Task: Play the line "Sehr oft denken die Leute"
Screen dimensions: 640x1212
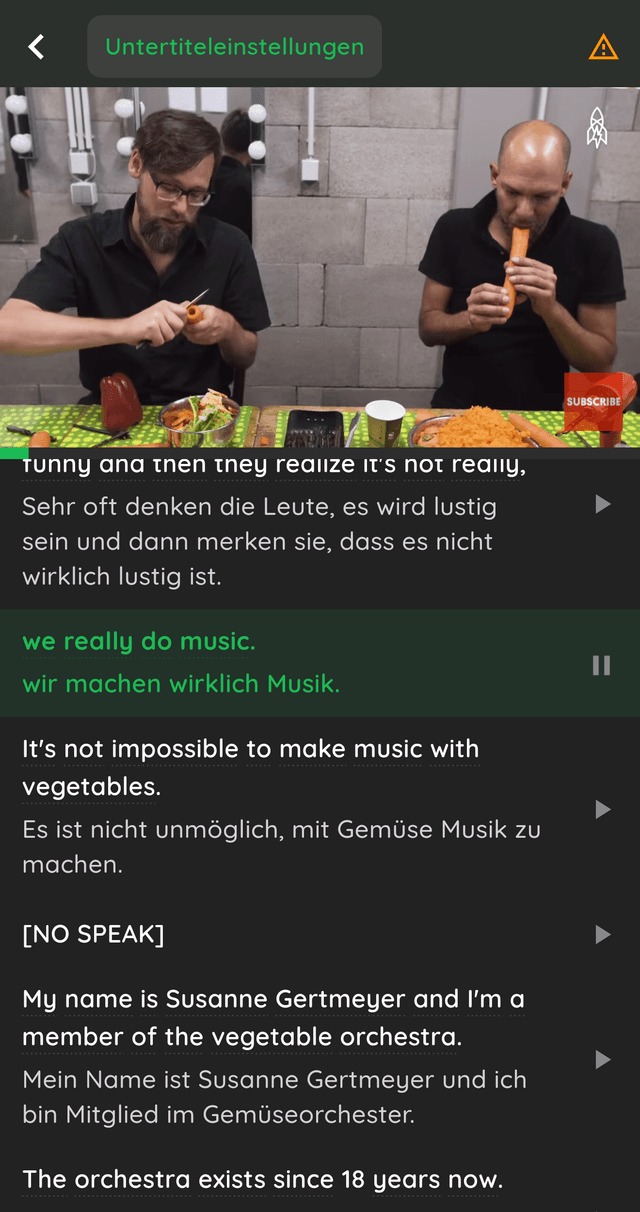Action: 602,504
